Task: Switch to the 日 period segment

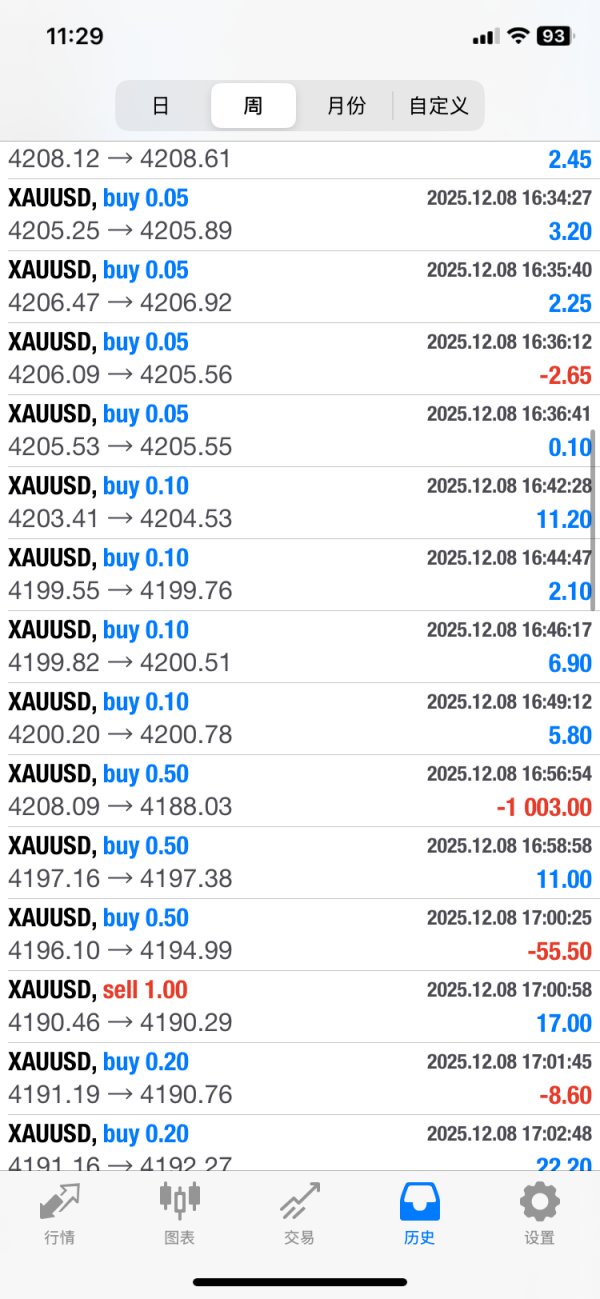Action: (161, 106)
